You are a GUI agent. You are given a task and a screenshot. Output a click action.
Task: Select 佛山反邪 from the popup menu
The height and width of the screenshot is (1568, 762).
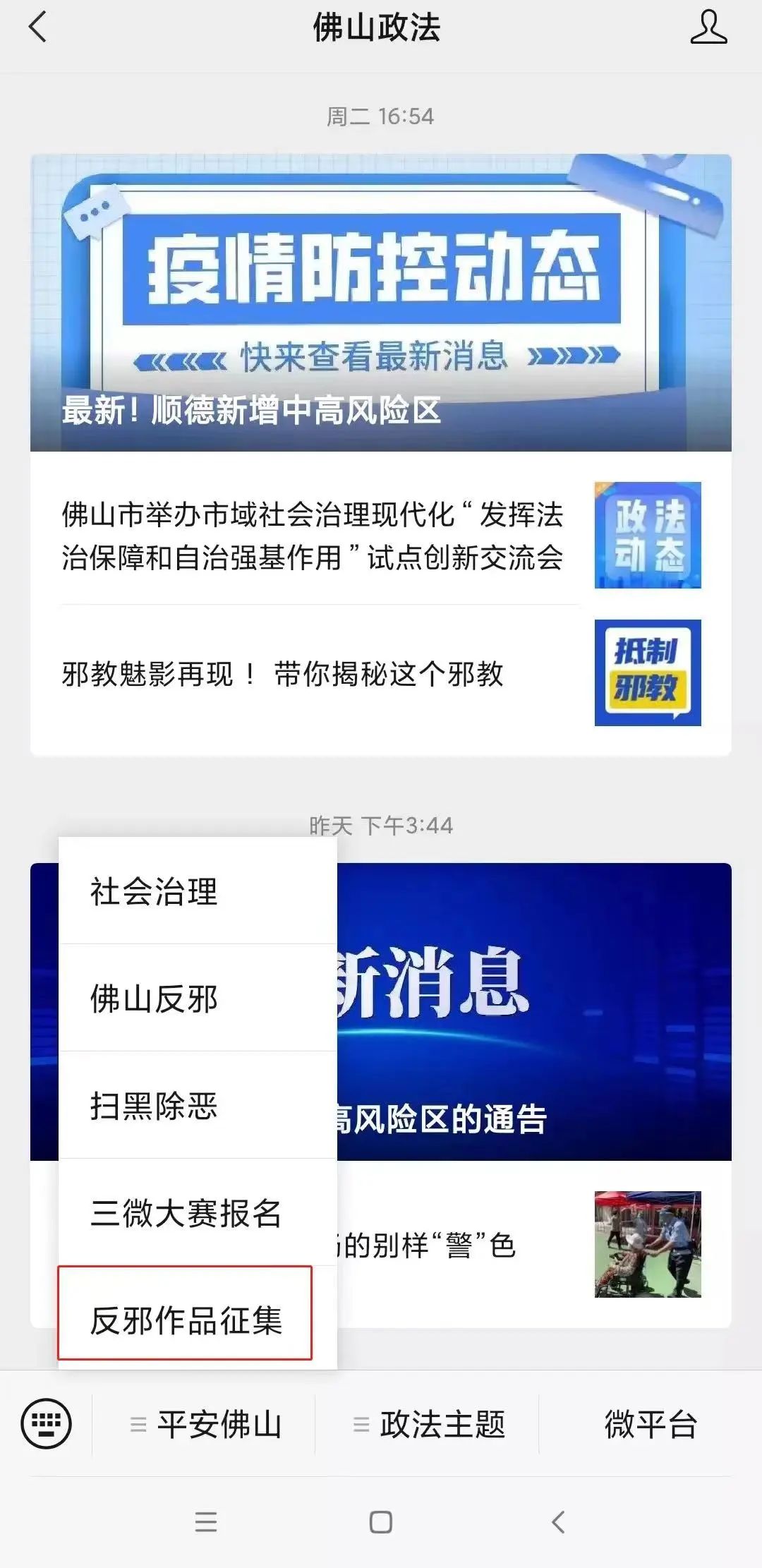[x=198, y=998]
